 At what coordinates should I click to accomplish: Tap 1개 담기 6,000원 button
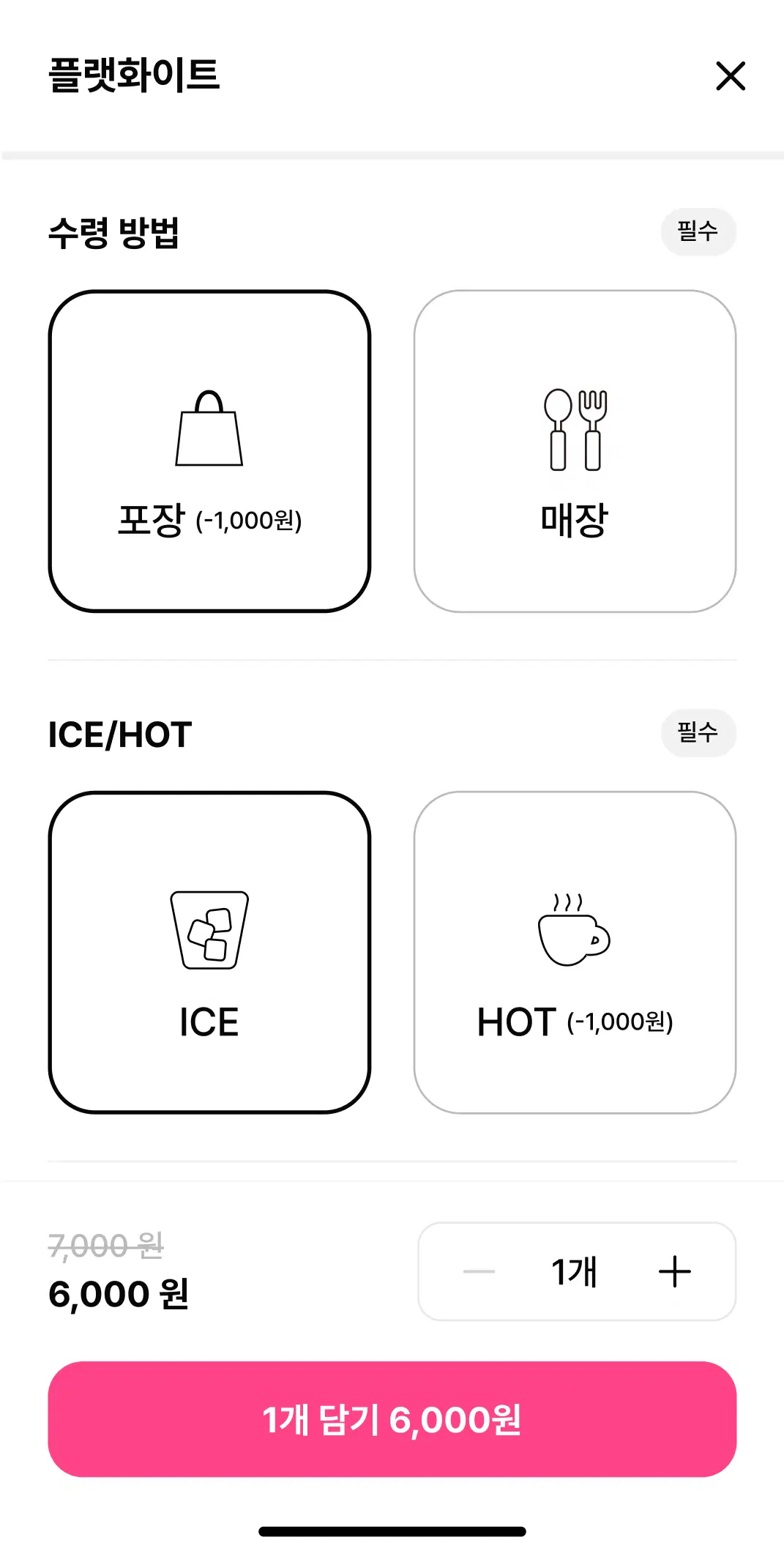click(392, 1419)
